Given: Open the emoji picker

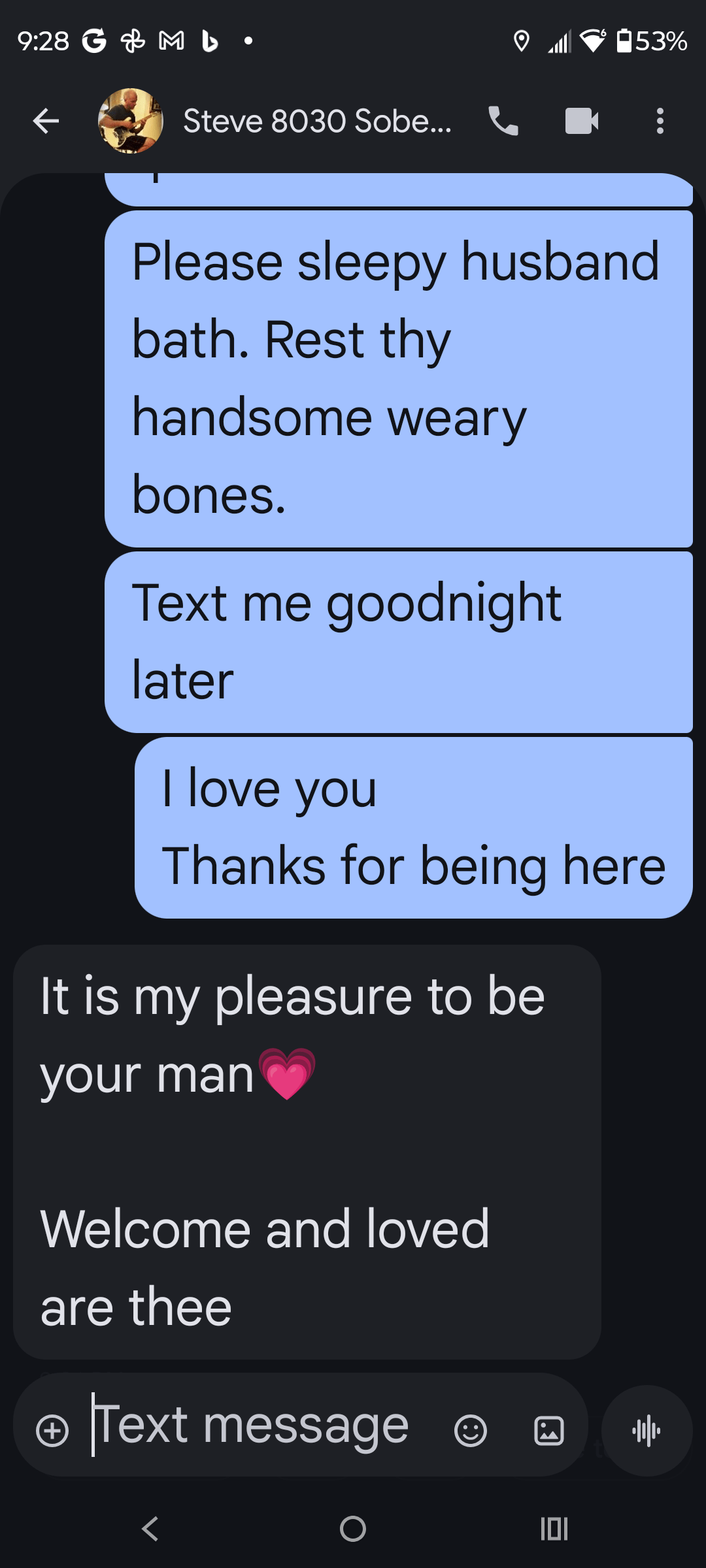Looking at the screenshot, I should pyautogui.click(x=471, y=1431).
